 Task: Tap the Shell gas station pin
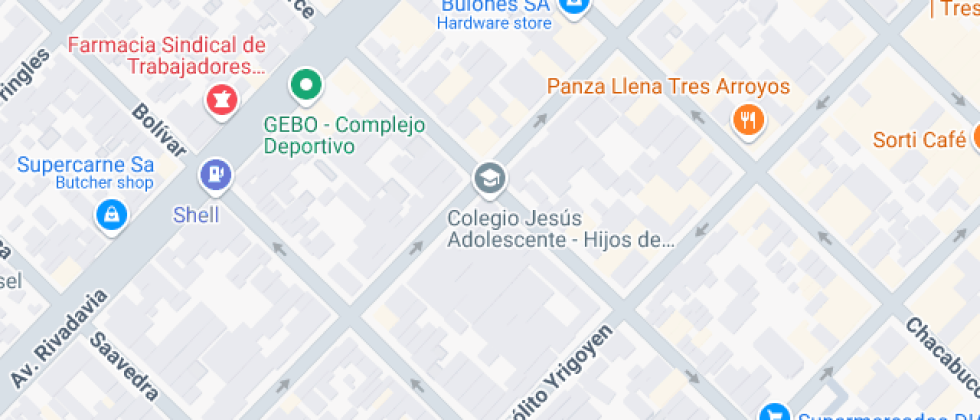pos(215,176)
